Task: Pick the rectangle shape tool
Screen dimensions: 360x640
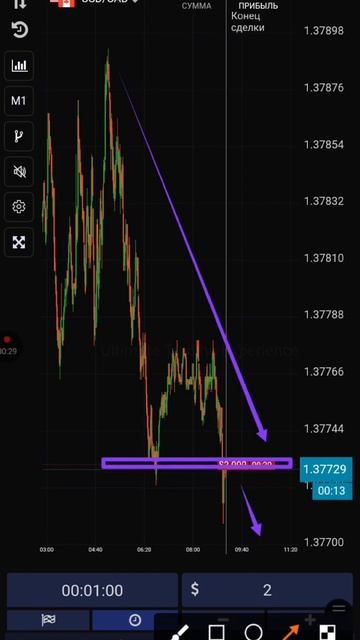Action: point(216,632)
